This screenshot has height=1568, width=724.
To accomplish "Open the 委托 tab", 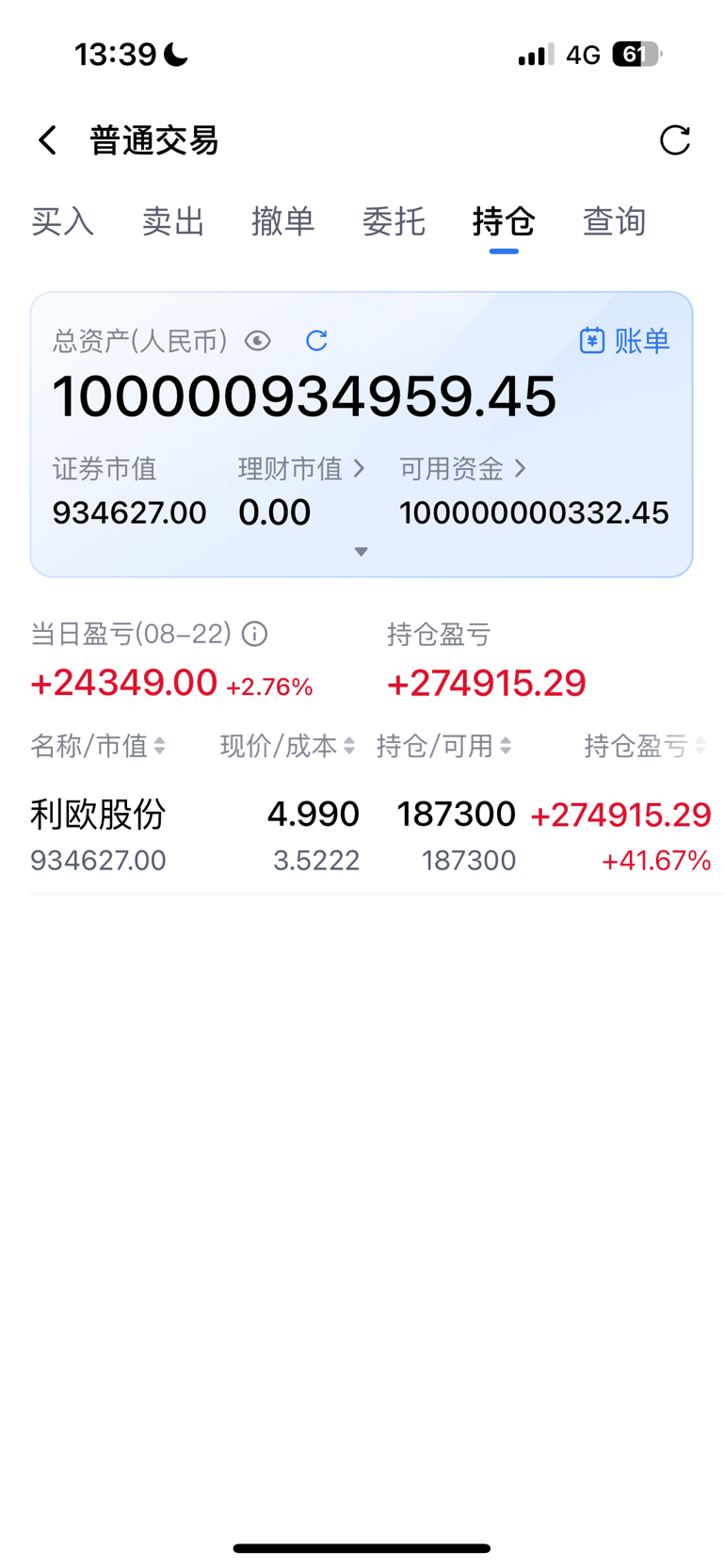I will coord(394,222).
